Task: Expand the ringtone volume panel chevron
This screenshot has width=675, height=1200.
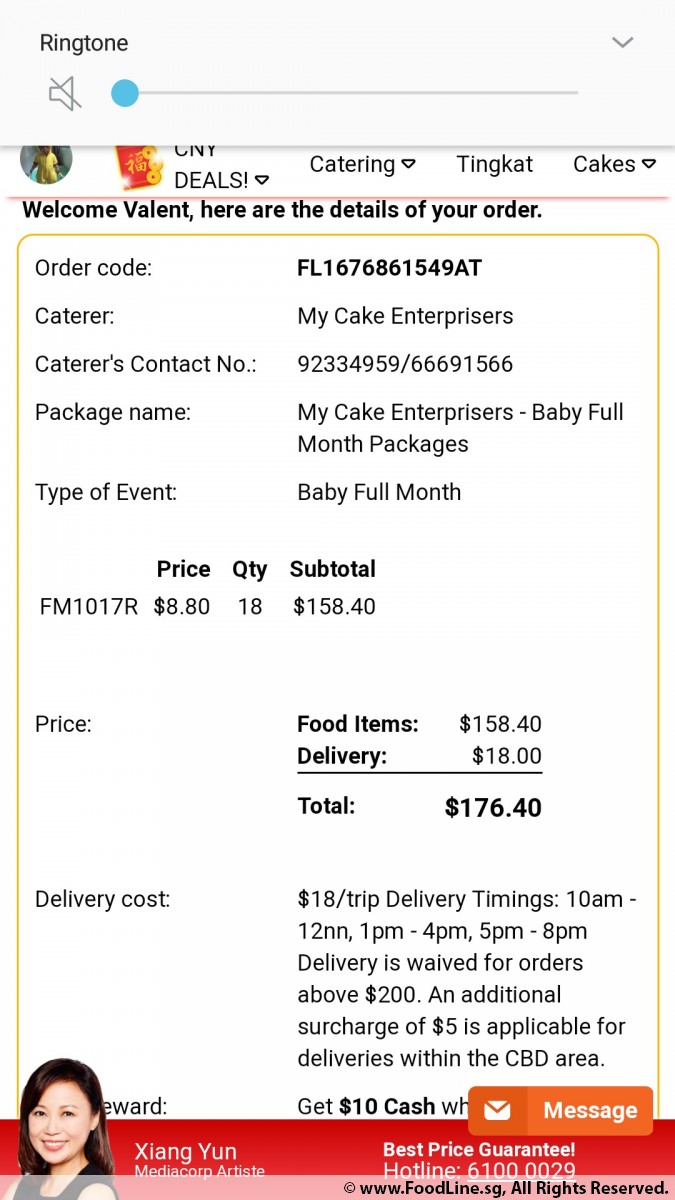Action: 622,43
